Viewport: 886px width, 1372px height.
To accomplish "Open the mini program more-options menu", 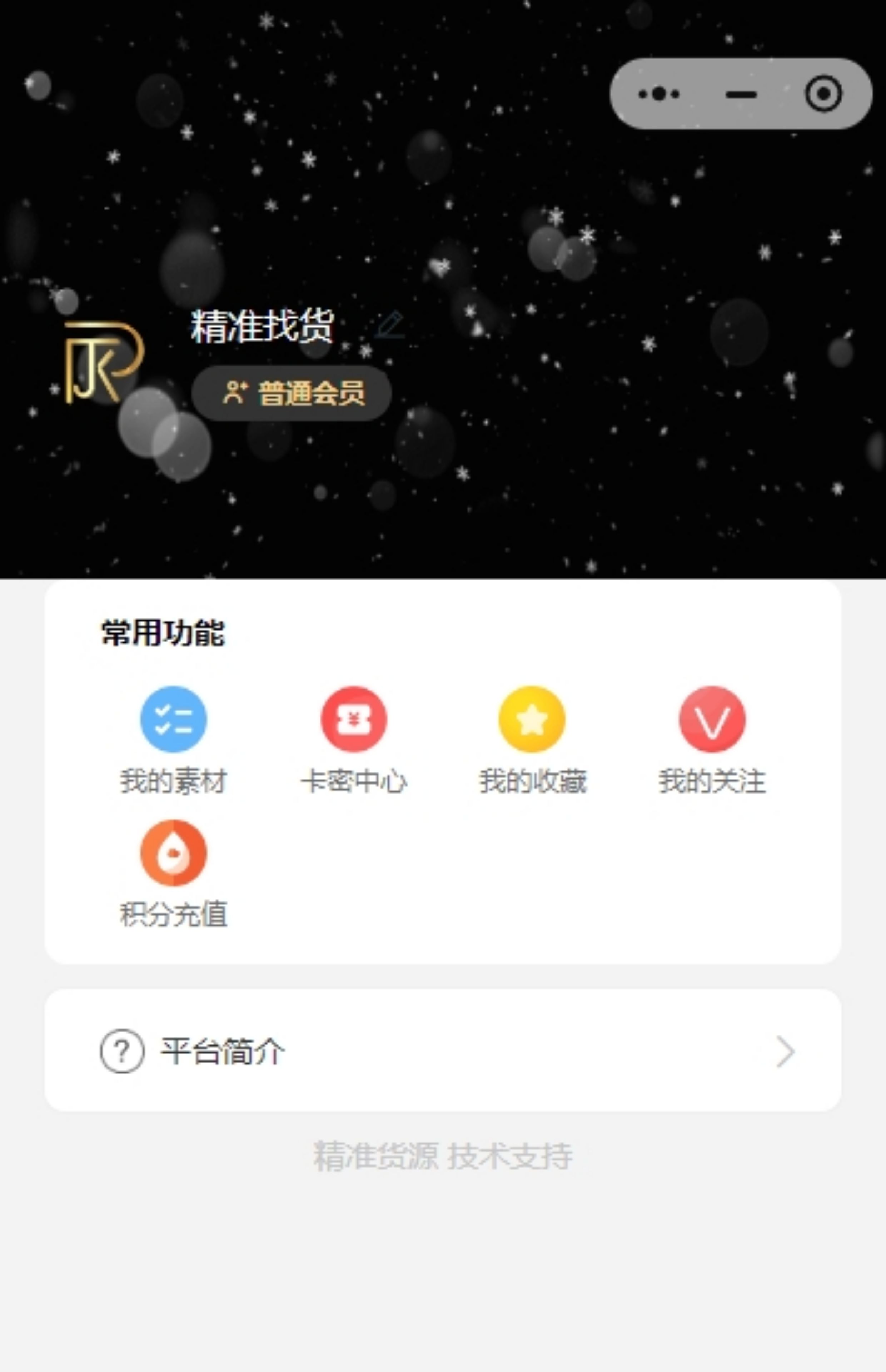I will click(x=659, y=93).
